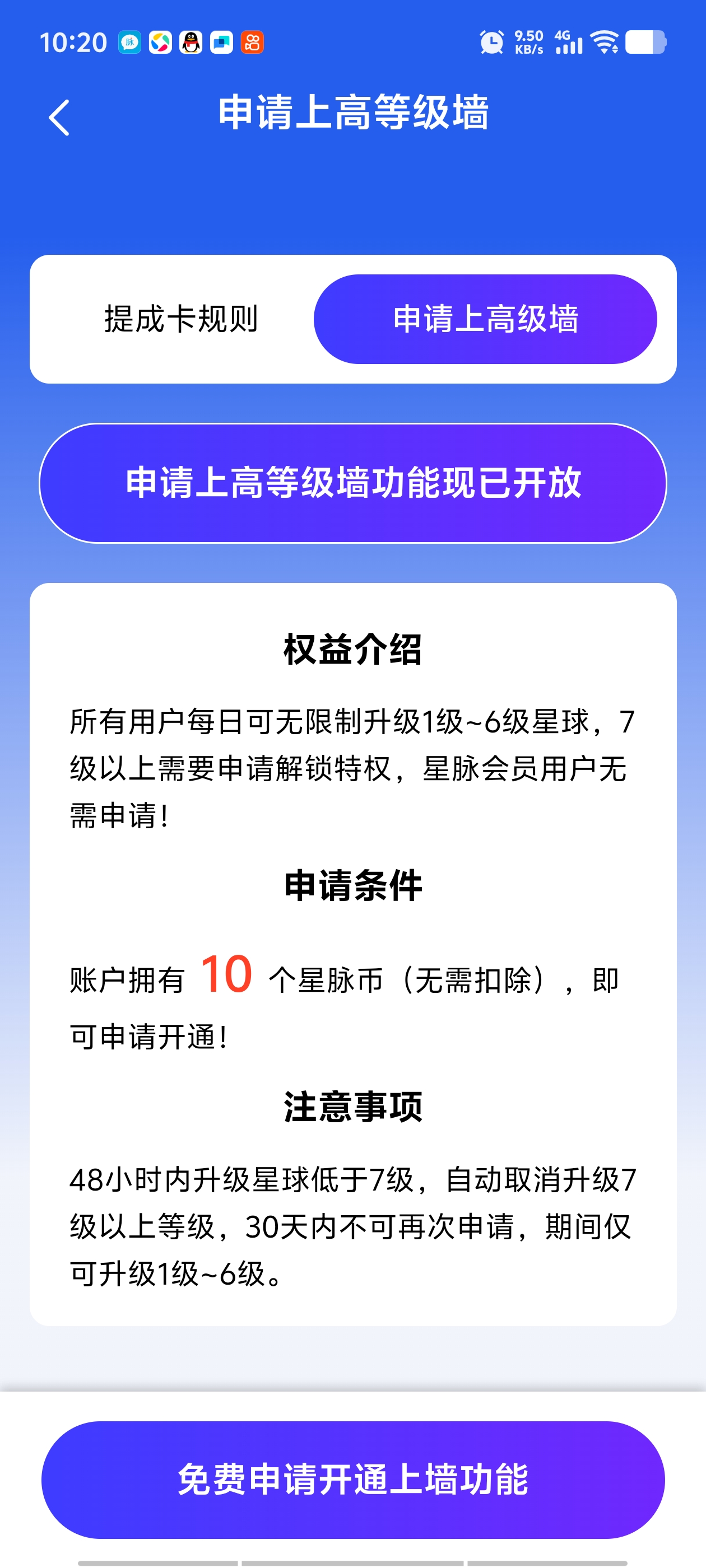Viewport: 706px width, 1568px height.
Task: Select the 申请上高级墙 tab
Action: (x=485, y=319)
